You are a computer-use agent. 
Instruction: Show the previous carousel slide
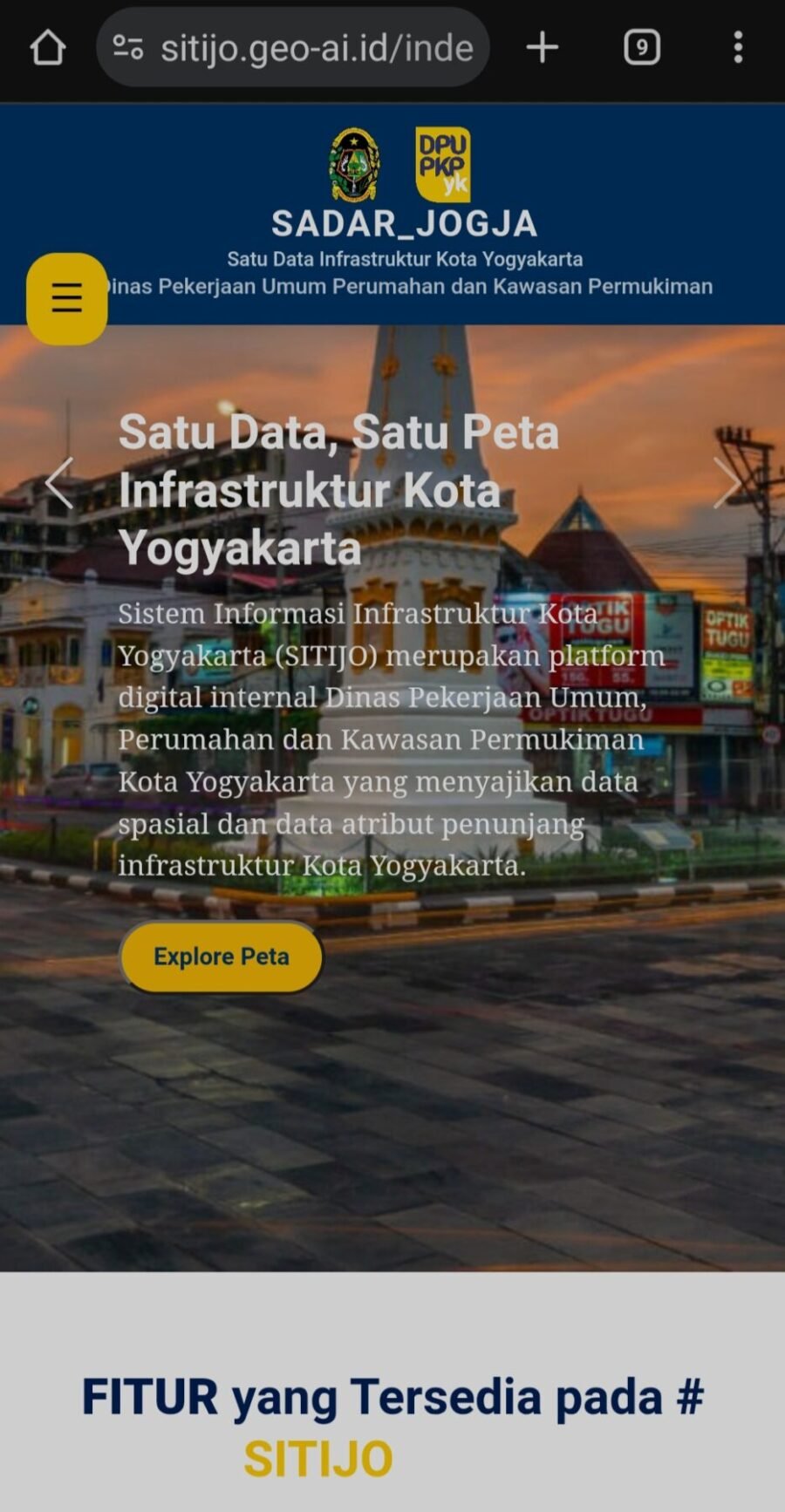pyautogui.click(x=59, y=482)
